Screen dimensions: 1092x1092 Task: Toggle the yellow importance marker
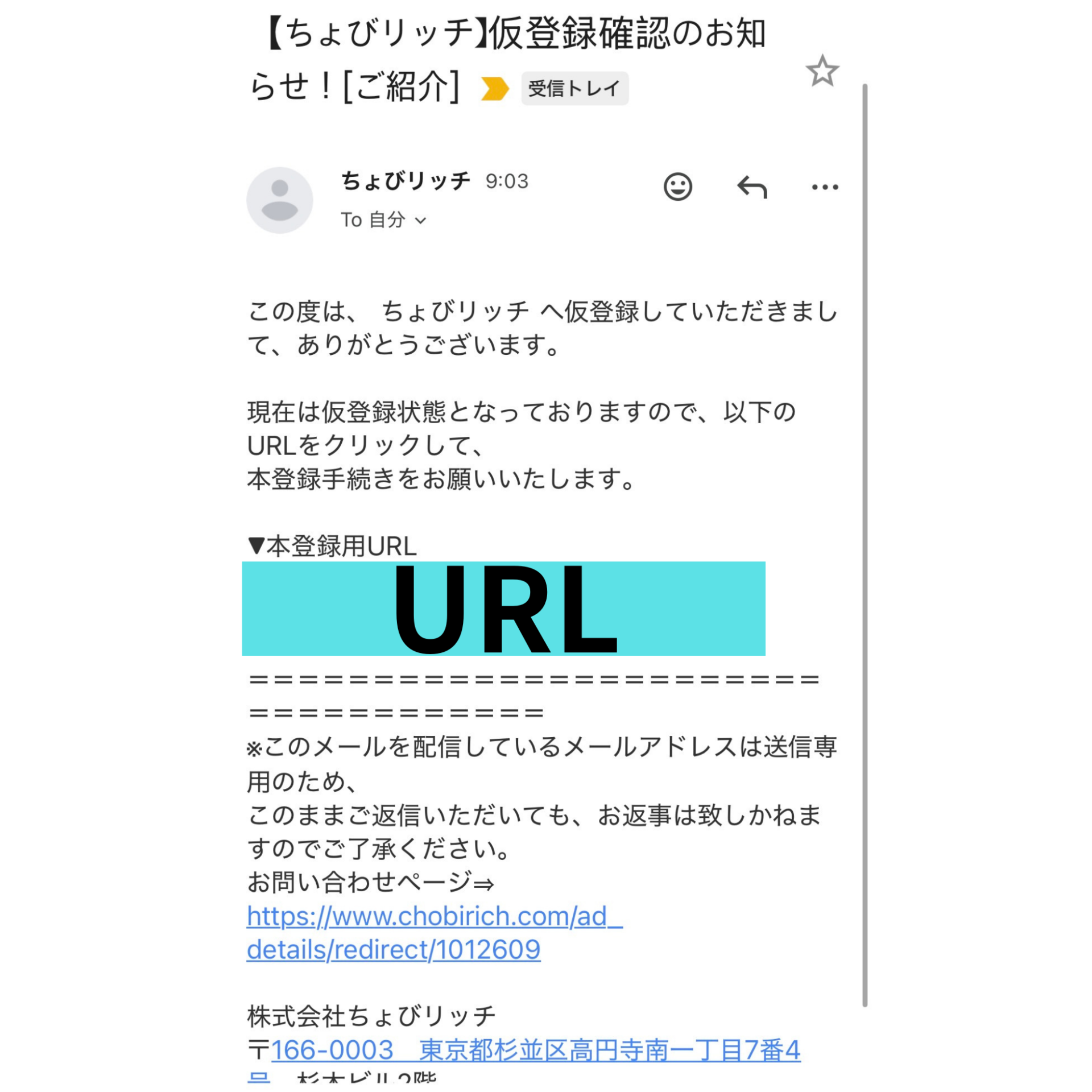click(494, 89)
